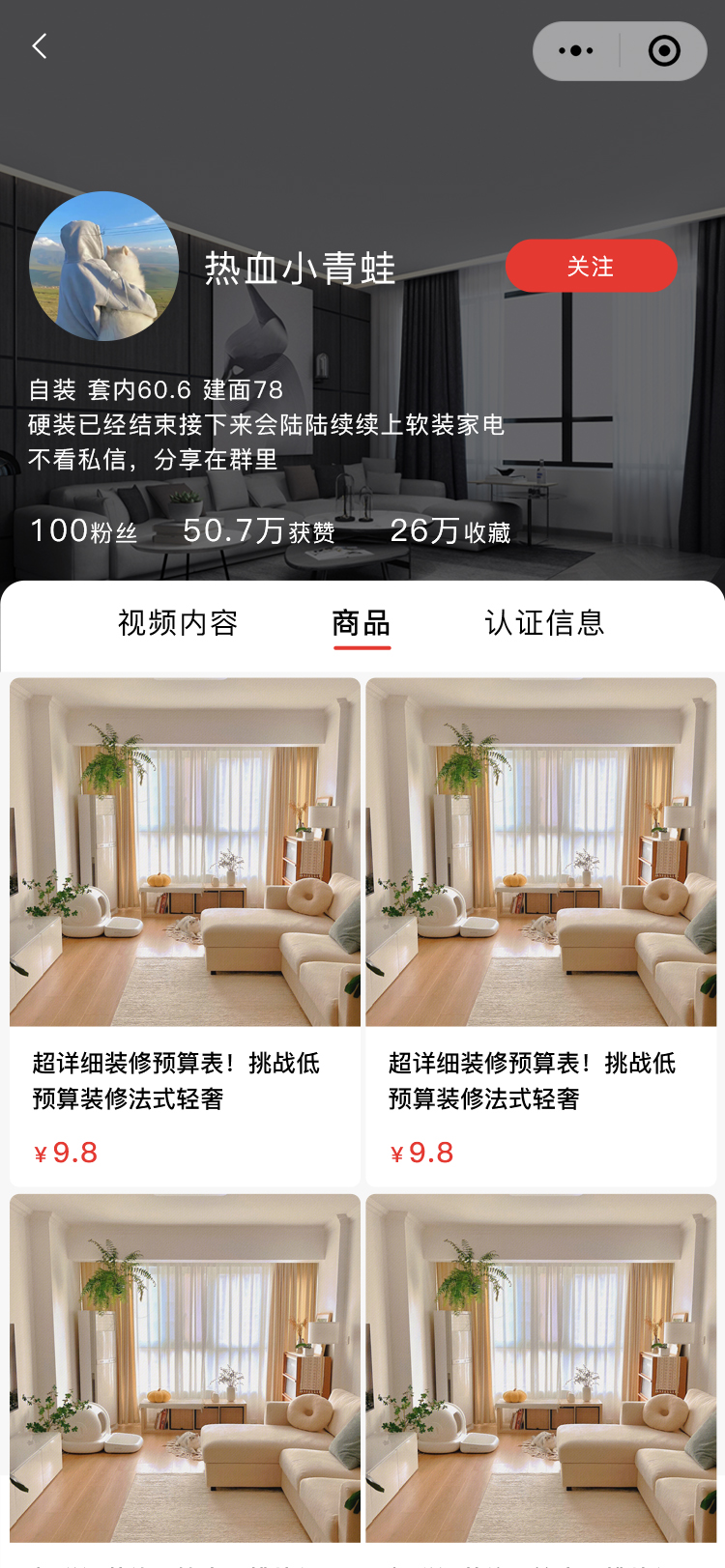Open the first 超详细装修预算表 product card
This screenshot has width=725, height=1568.
pyautogui.click(x=185, y=932)
